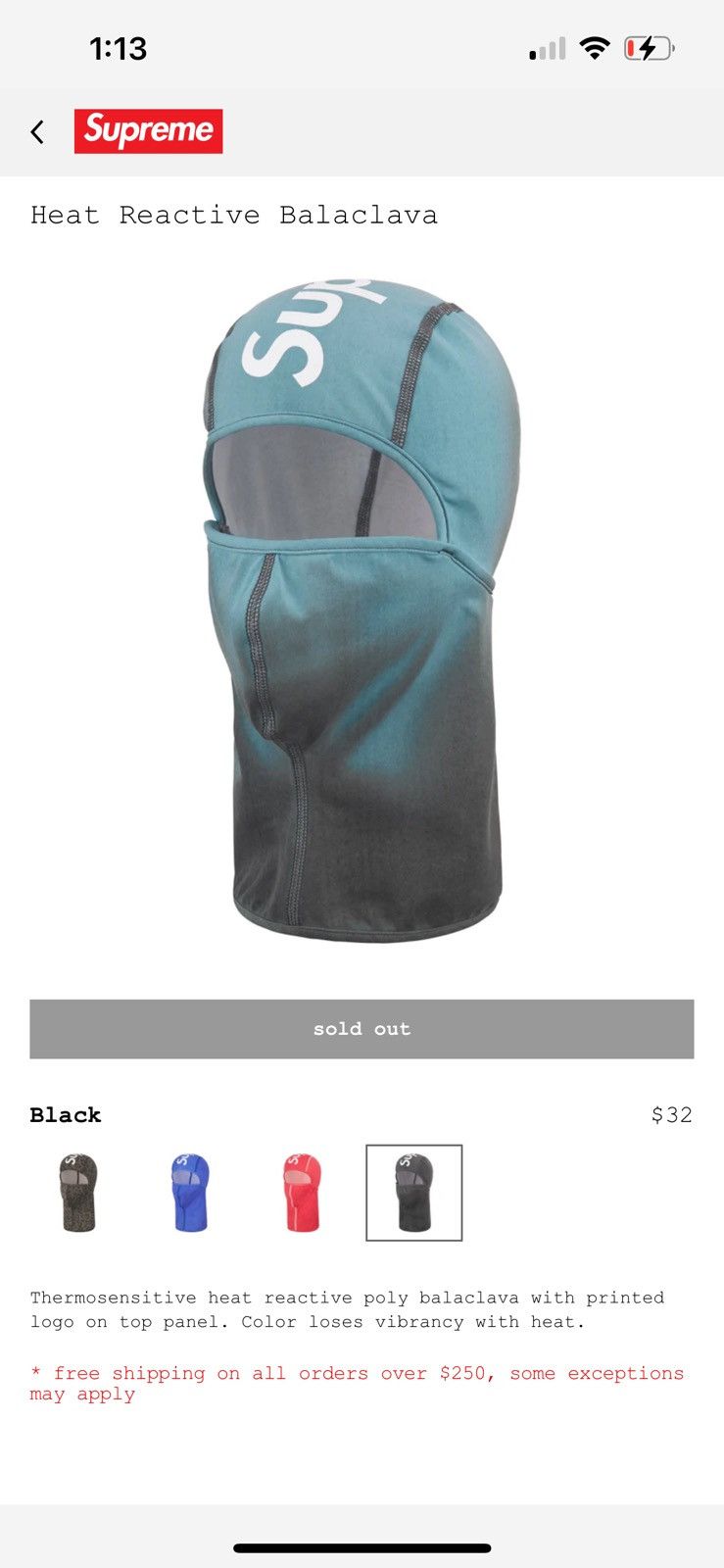Viewport: 724px width, 1568px height.
Task: Open the Supreme logo home link
Action: click(x=148, y=131)
